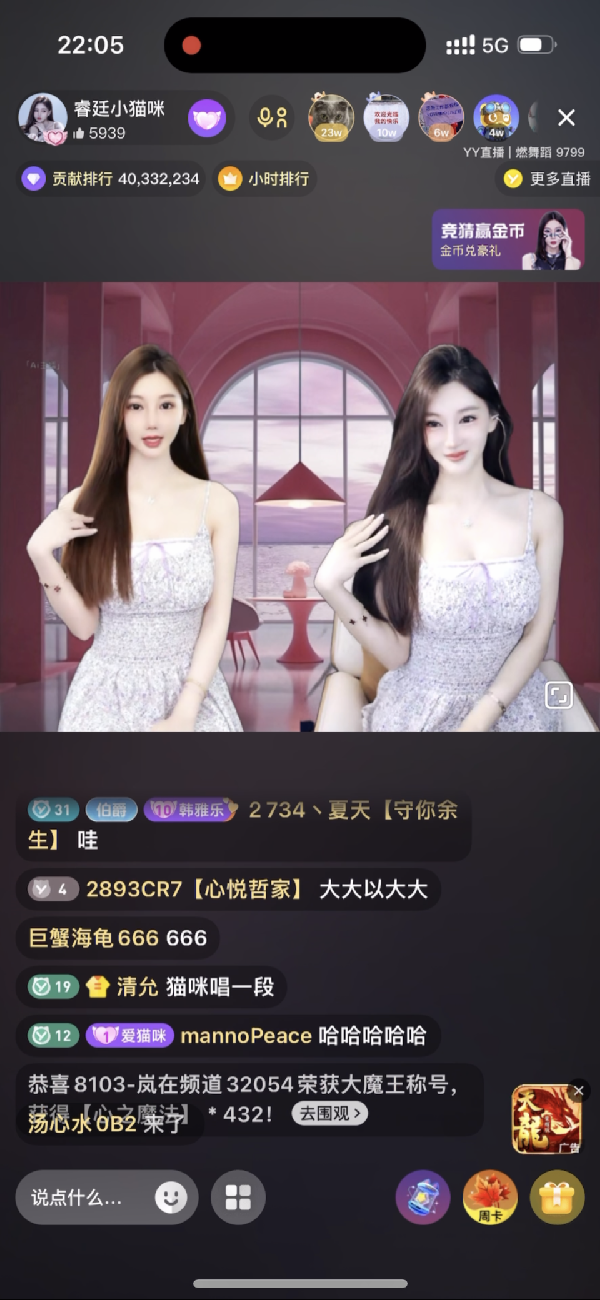This screenshot has width=600, height=1300.
Task: Tap 去围观 to watch the channel
Action: 329,1113
